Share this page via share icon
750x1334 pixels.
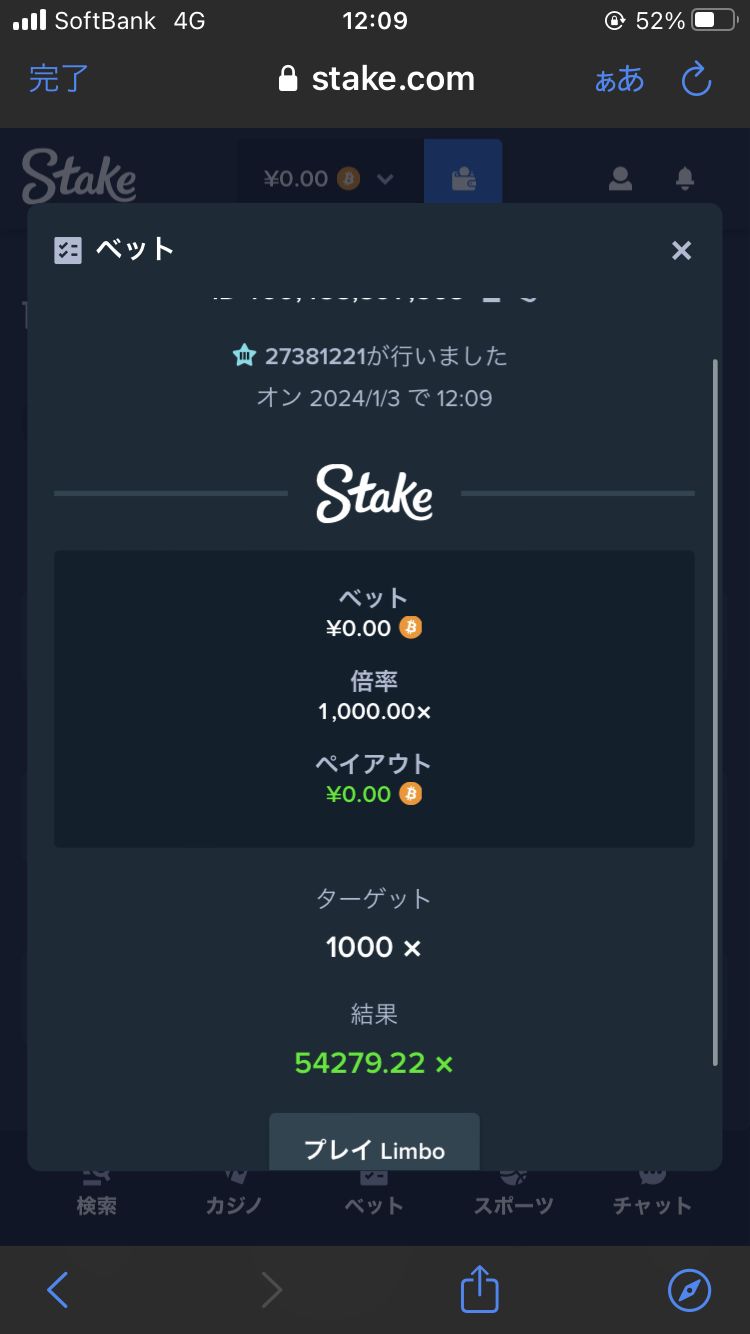click(479, 1288)
